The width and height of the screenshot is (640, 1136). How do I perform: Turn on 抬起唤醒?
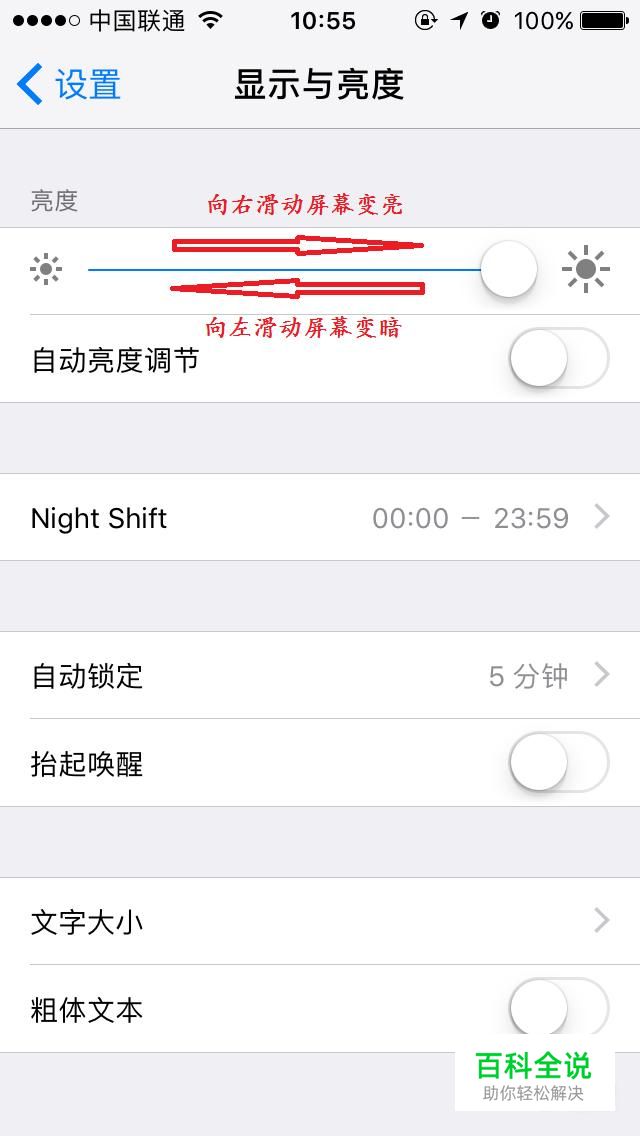click(x=559, y=763)
